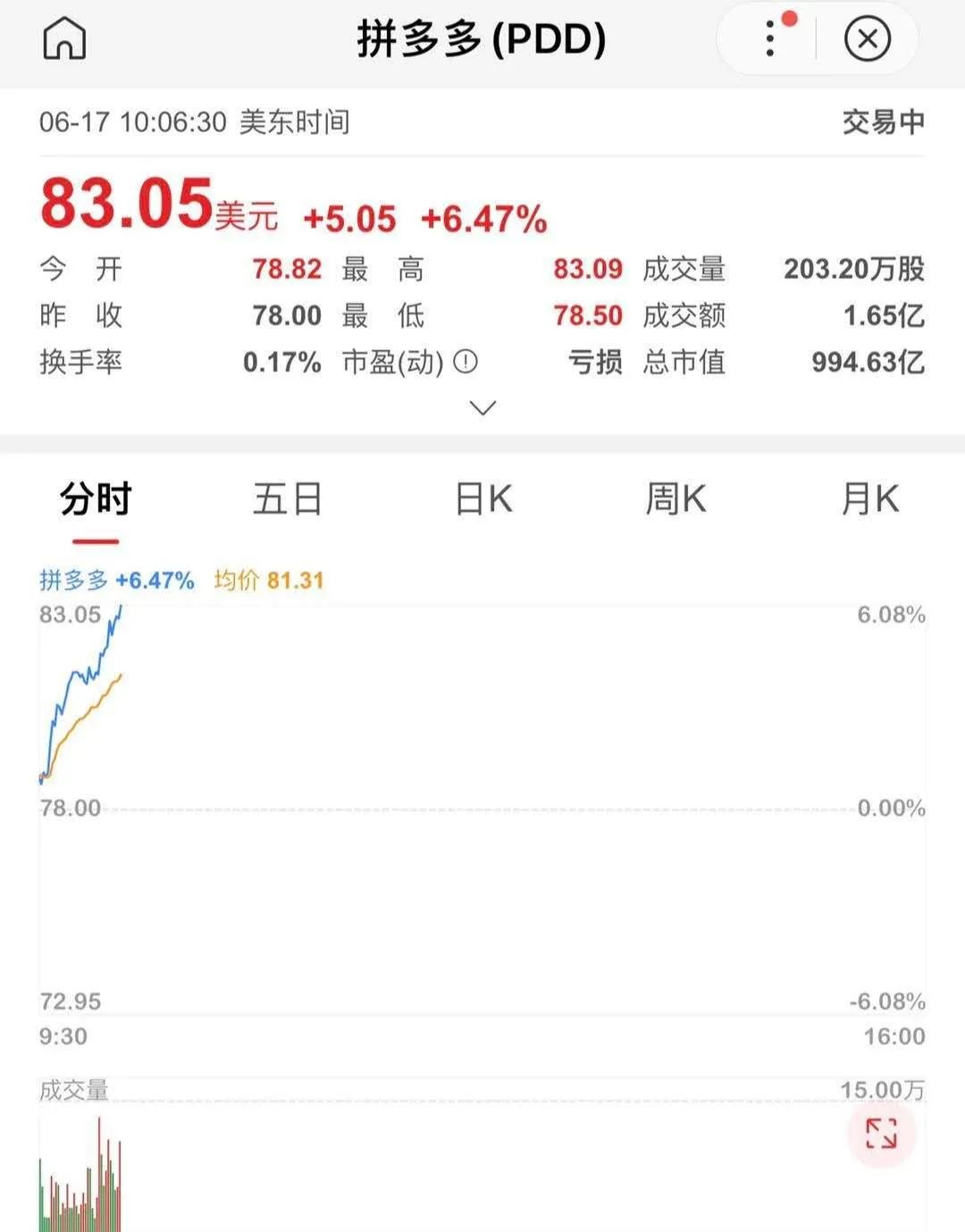Expand more stock details chevron
Image resolution: width=965 pixels, height=1232 pixels.
coord(482,408)
